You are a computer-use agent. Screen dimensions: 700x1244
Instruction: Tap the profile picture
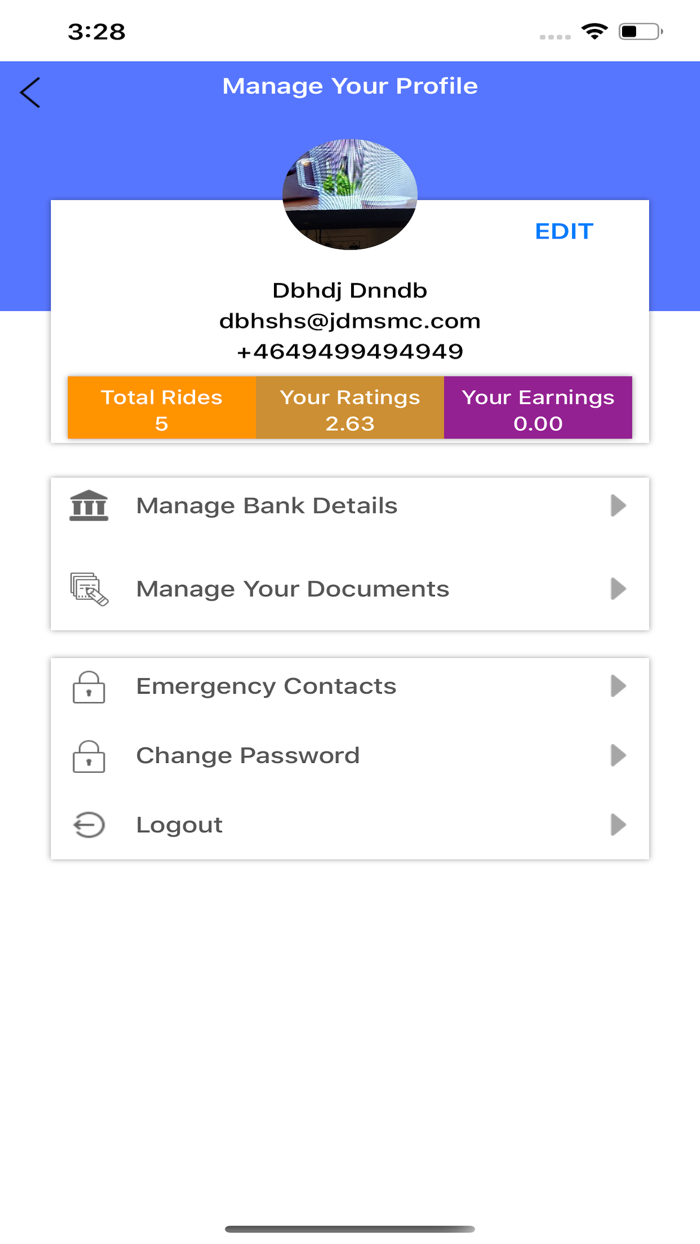(x=350, y=194)
